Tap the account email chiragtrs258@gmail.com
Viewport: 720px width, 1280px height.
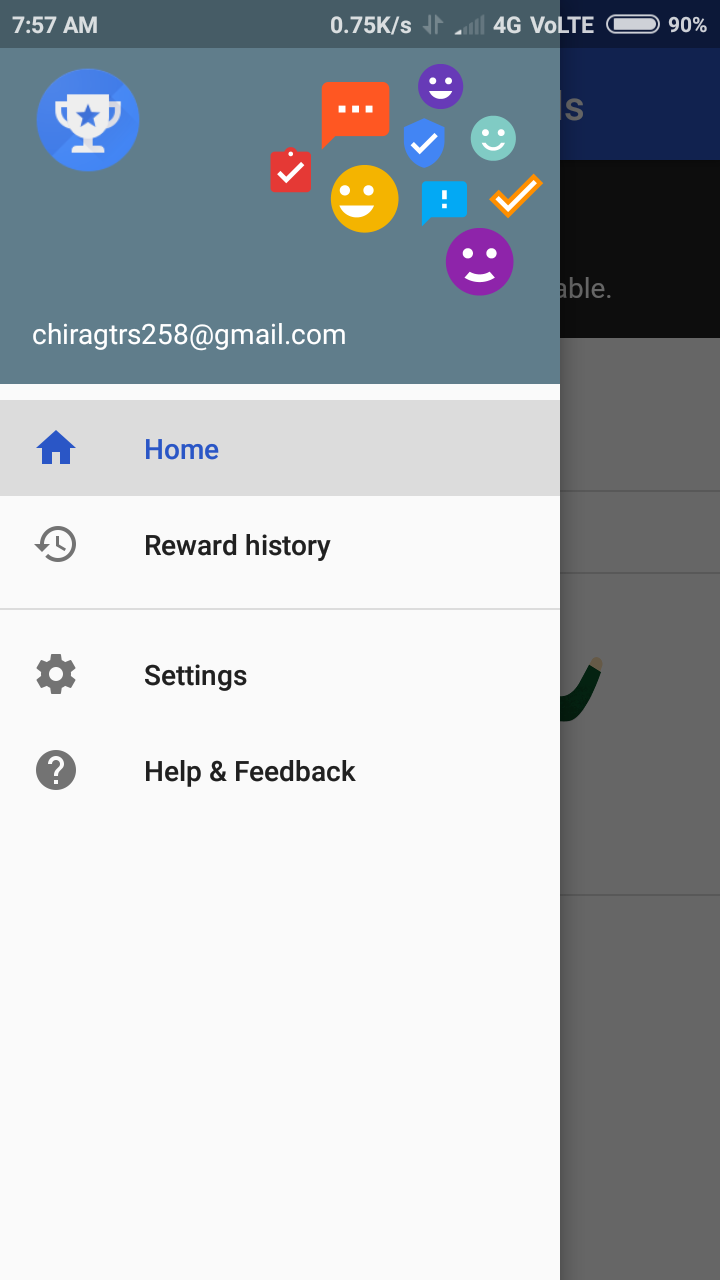189,334
